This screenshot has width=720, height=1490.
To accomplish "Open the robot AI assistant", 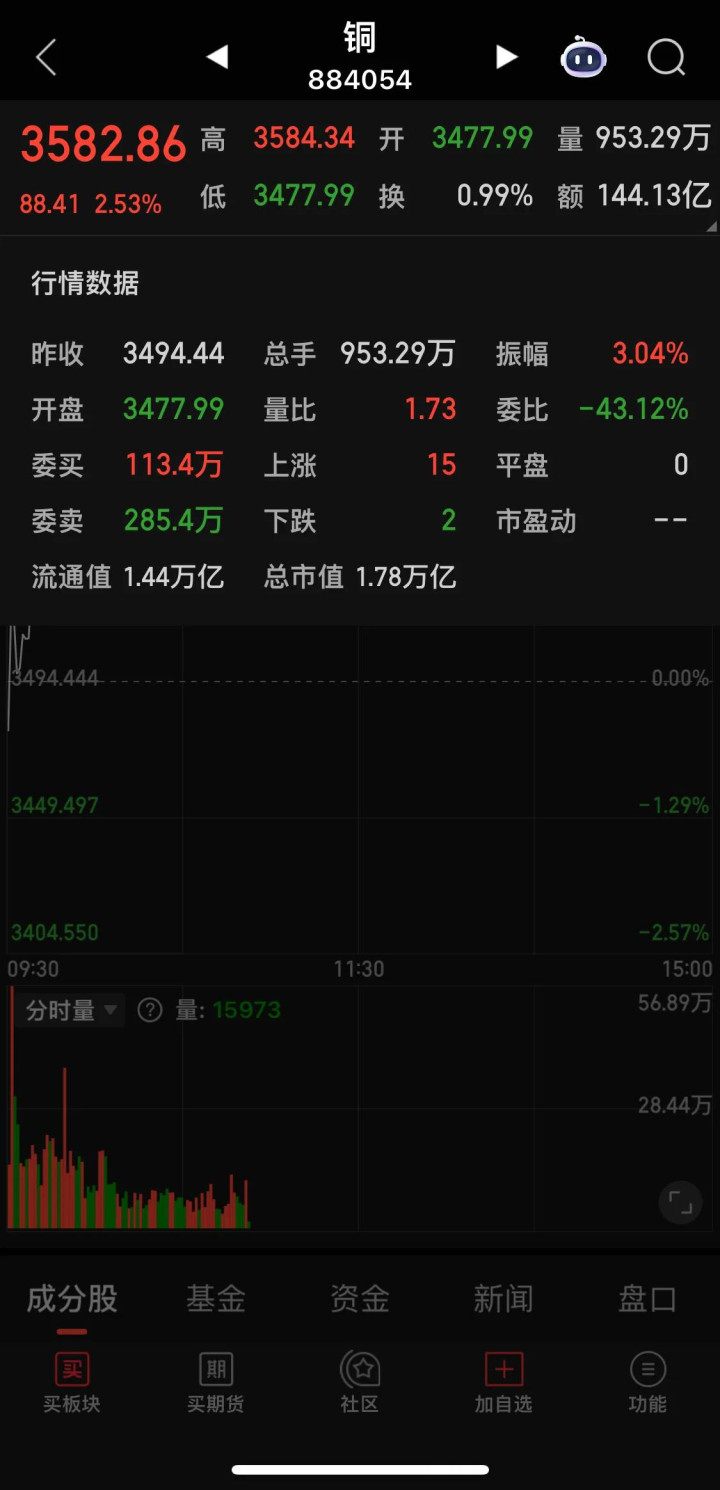I will click(583, 58).
